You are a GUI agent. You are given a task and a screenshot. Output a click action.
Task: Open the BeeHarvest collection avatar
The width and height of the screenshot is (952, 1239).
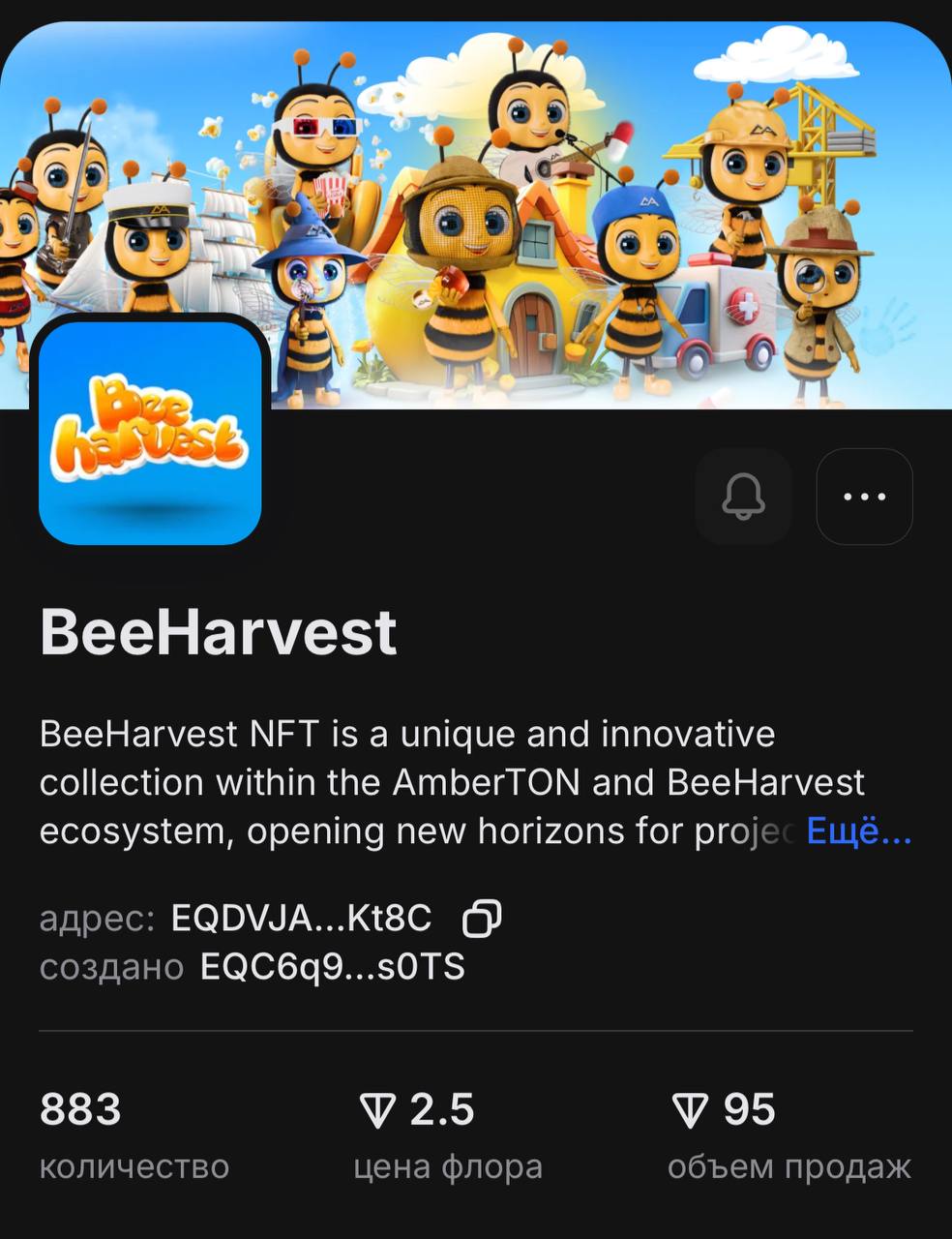[150, 433]
